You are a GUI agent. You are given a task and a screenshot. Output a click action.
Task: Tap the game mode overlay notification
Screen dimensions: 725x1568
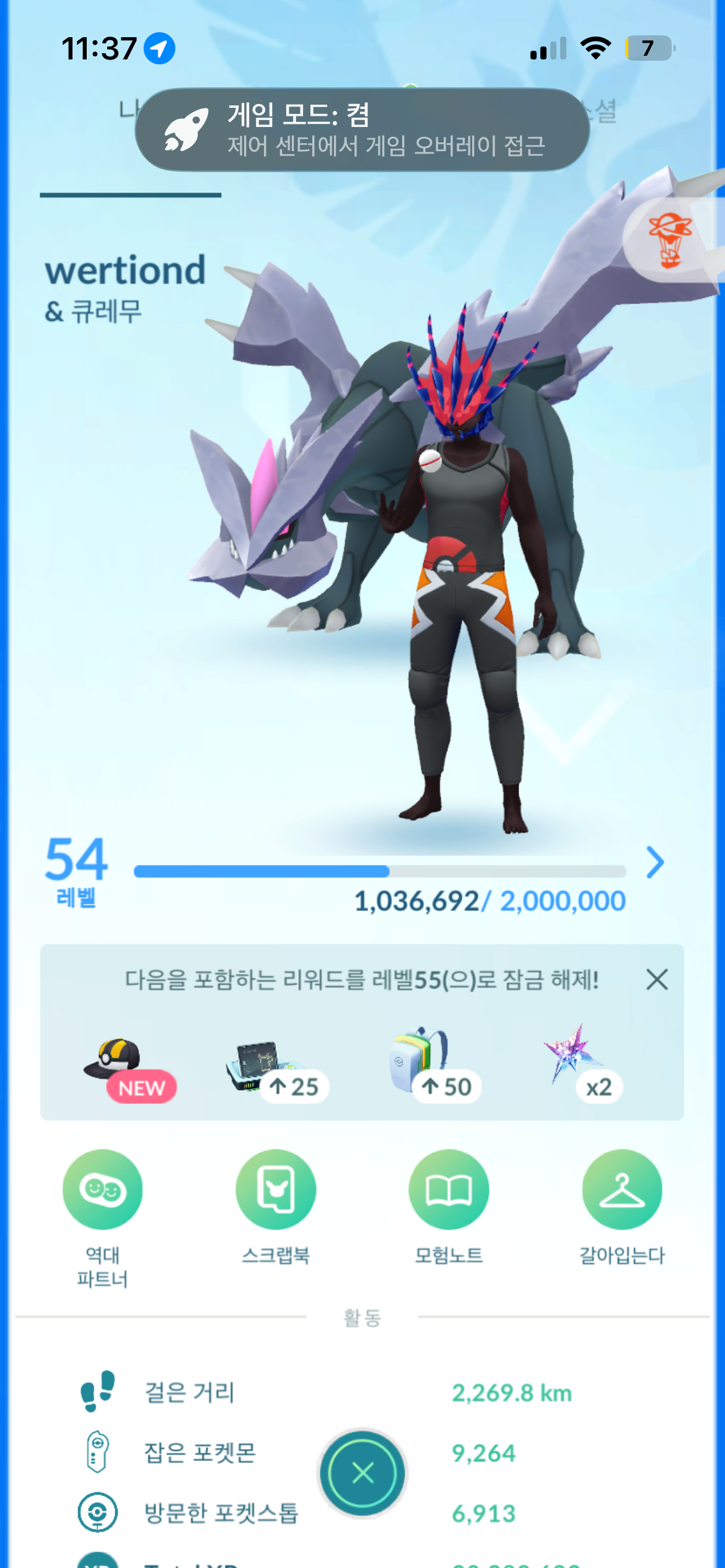click(362, 129)
